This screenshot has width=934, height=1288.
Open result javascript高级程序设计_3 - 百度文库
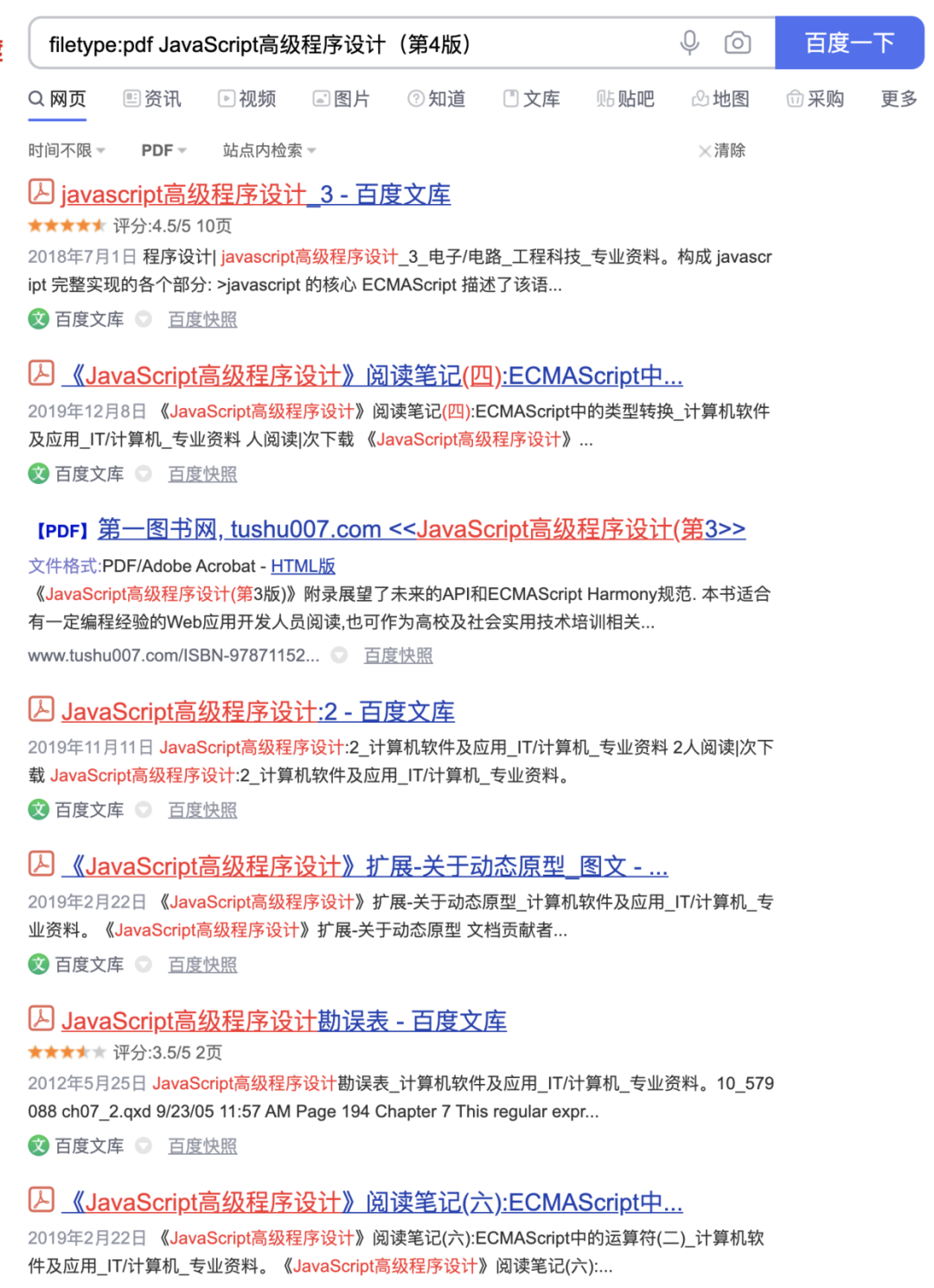click(255, 194)
